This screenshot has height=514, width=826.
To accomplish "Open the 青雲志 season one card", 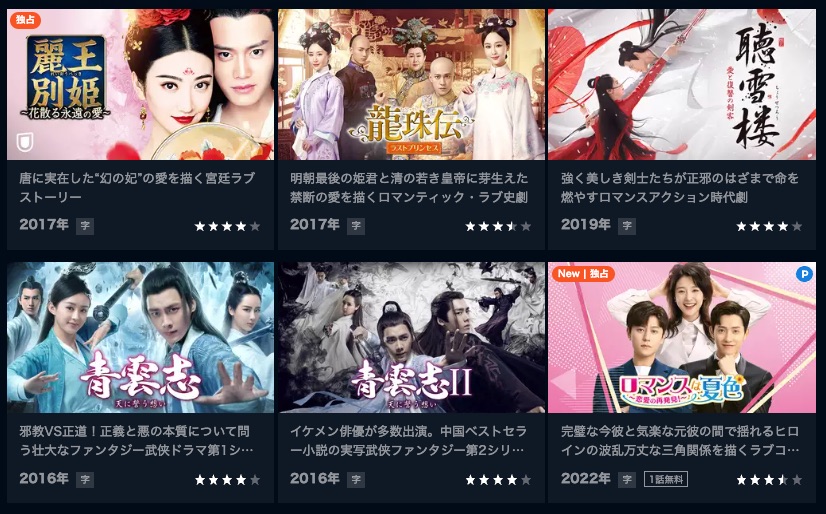I will pos(140,338).
